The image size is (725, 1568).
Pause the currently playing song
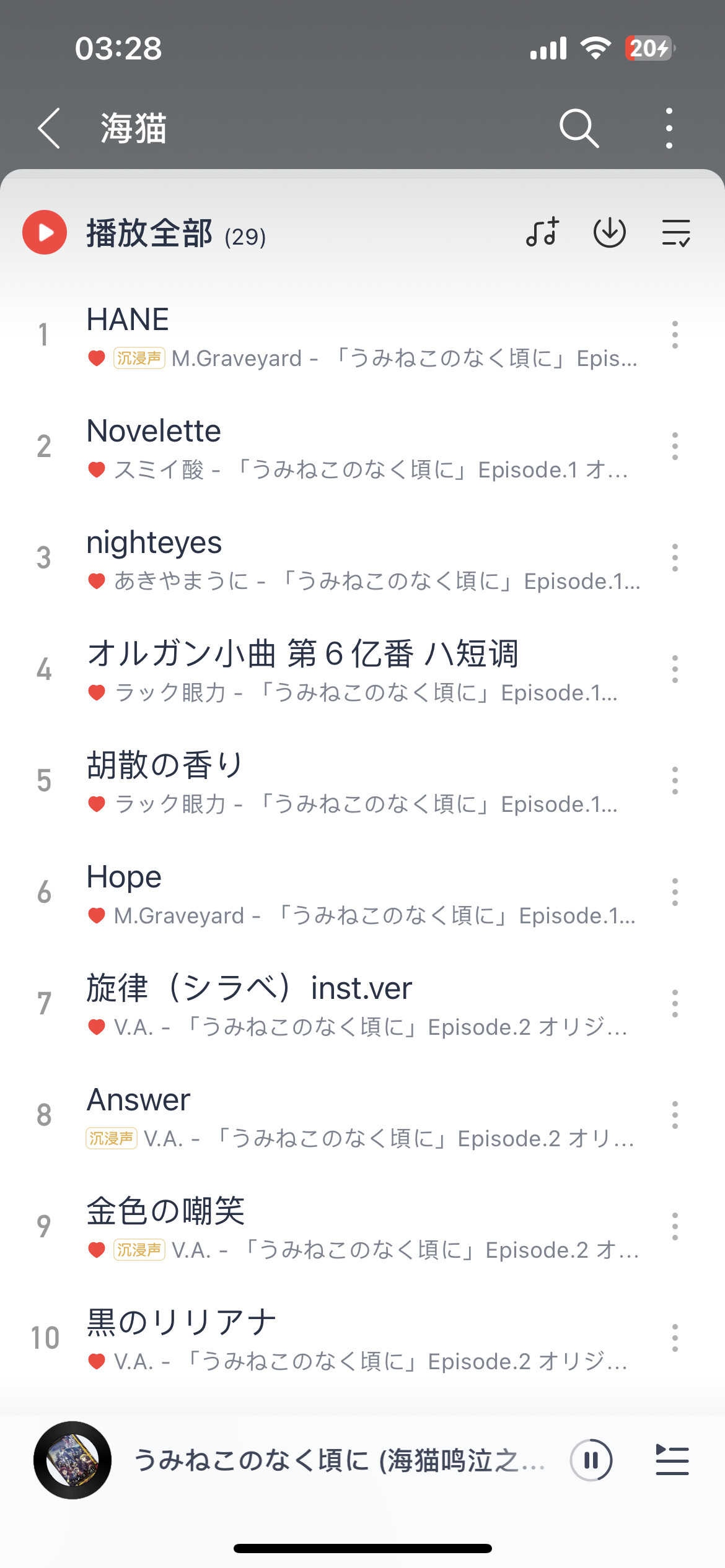pos(591,1460)
